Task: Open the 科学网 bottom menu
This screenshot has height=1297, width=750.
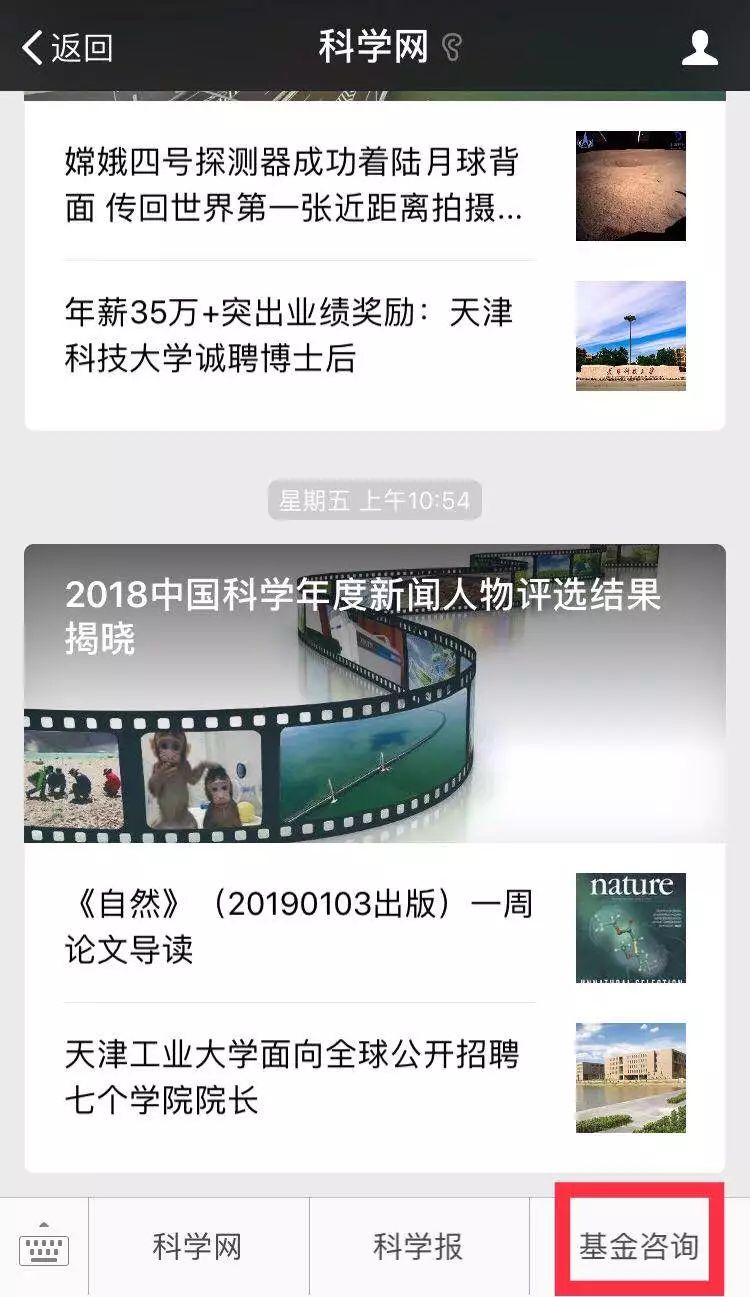Action: 198,1247
